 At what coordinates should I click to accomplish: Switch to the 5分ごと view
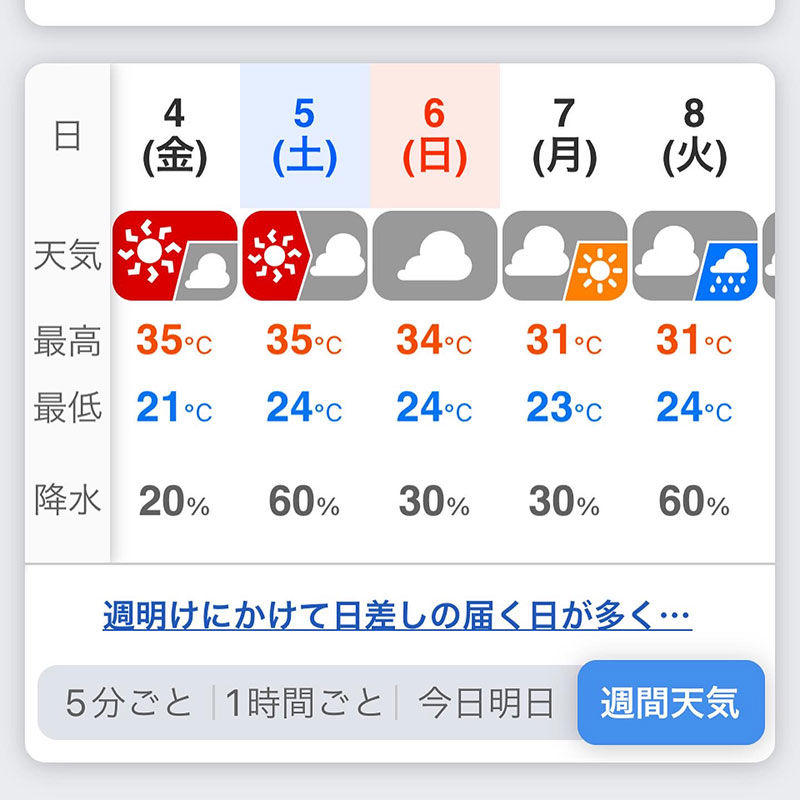128,703
